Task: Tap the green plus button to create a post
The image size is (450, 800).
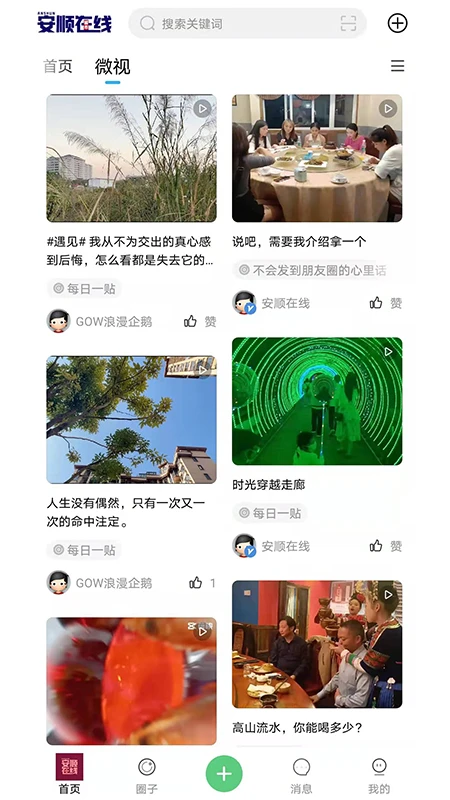Action: (224, 774)
